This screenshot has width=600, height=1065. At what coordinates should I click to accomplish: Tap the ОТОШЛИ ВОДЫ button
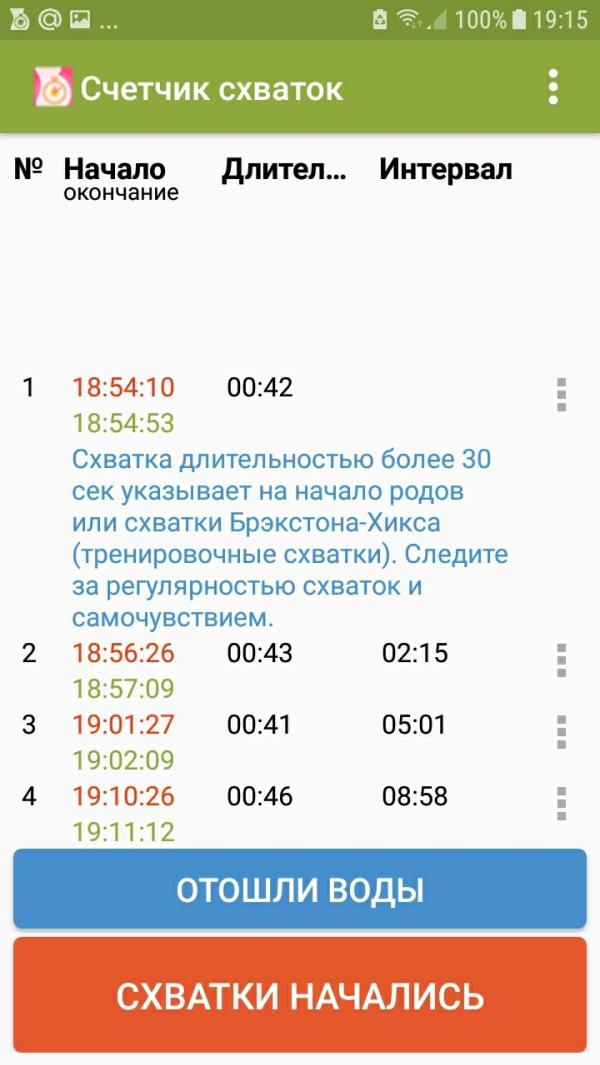point(300,888)
